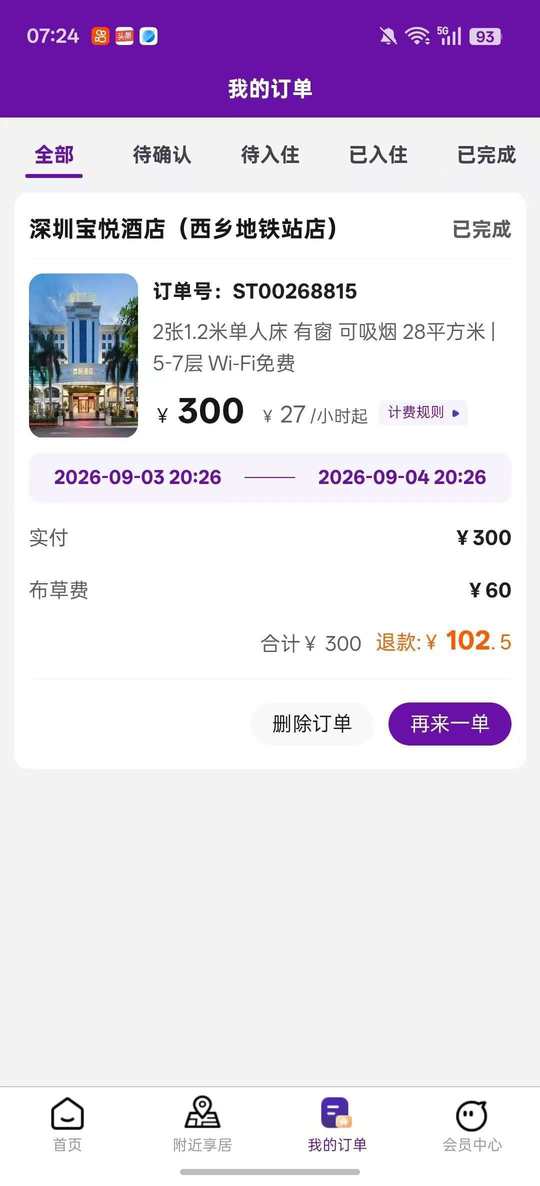Viewport: 540px width, 1186px height.
Task: Select 我的订单 in bottom navigation
Action: (x=337, y=1125)
